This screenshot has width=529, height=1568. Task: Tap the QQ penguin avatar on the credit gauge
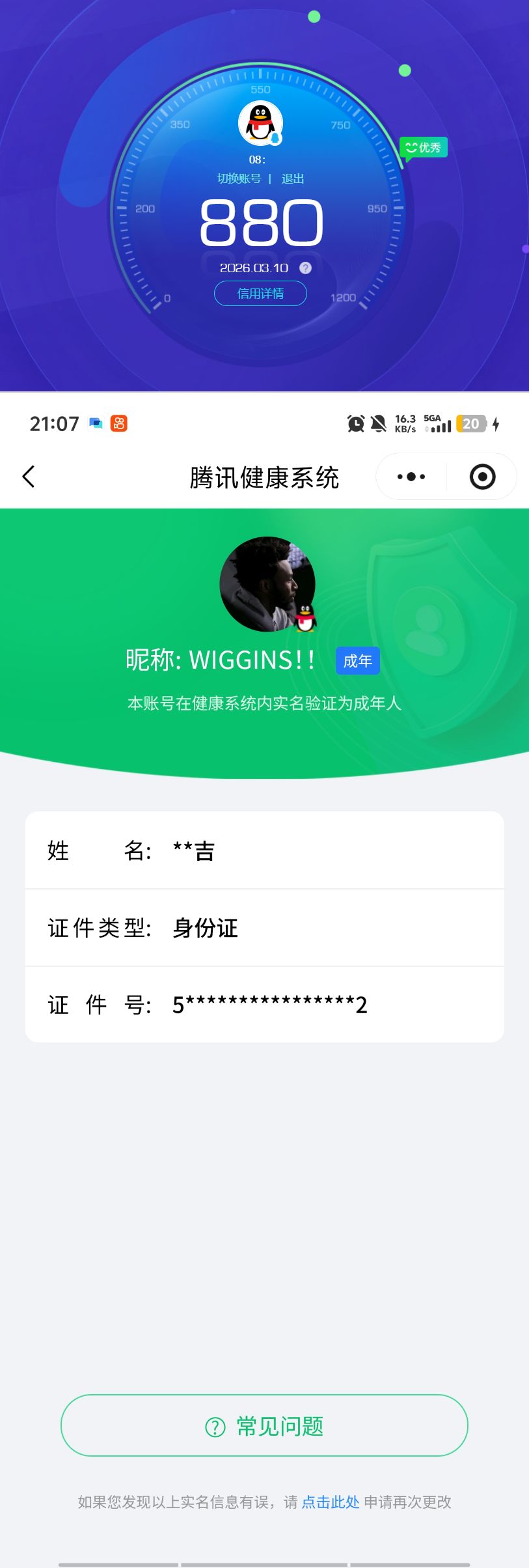coord(260,124)
